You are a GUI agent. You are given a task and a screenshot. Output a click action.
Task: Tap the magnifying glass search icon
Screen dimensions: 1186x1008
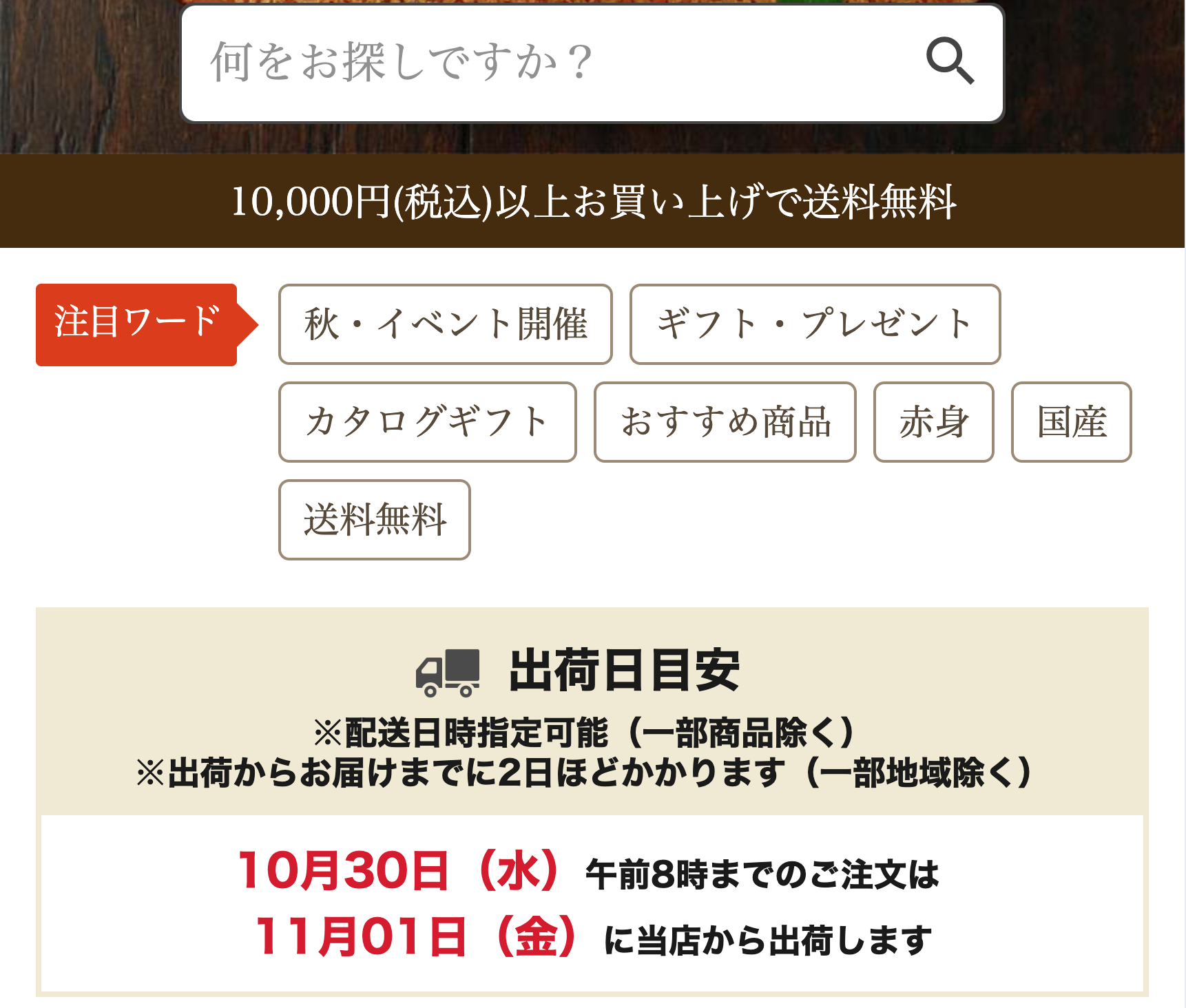950,62
